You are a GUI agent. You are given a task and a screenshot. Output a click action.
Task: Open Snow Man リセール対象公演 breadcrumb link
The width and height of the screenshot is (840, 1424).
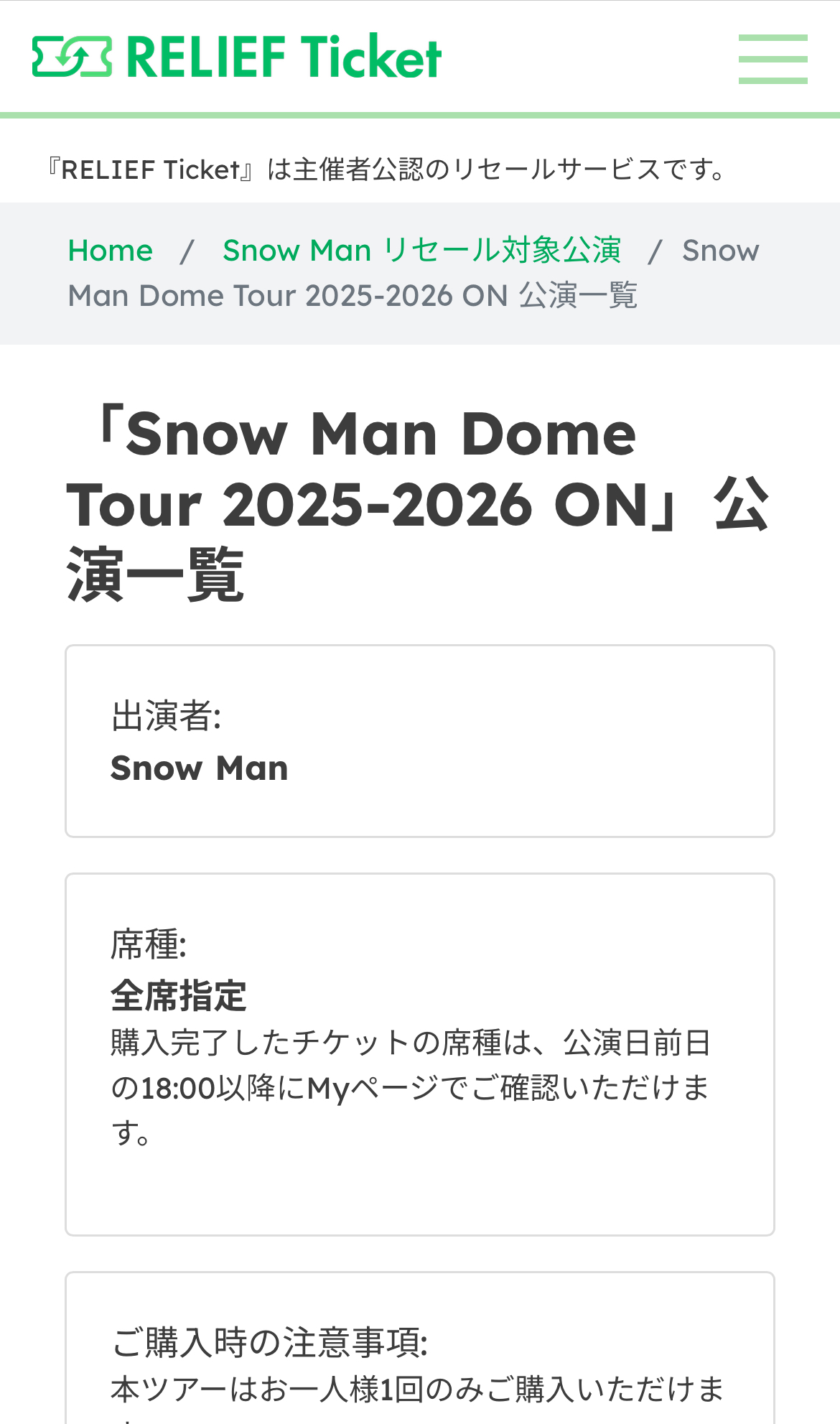(421, 251)
